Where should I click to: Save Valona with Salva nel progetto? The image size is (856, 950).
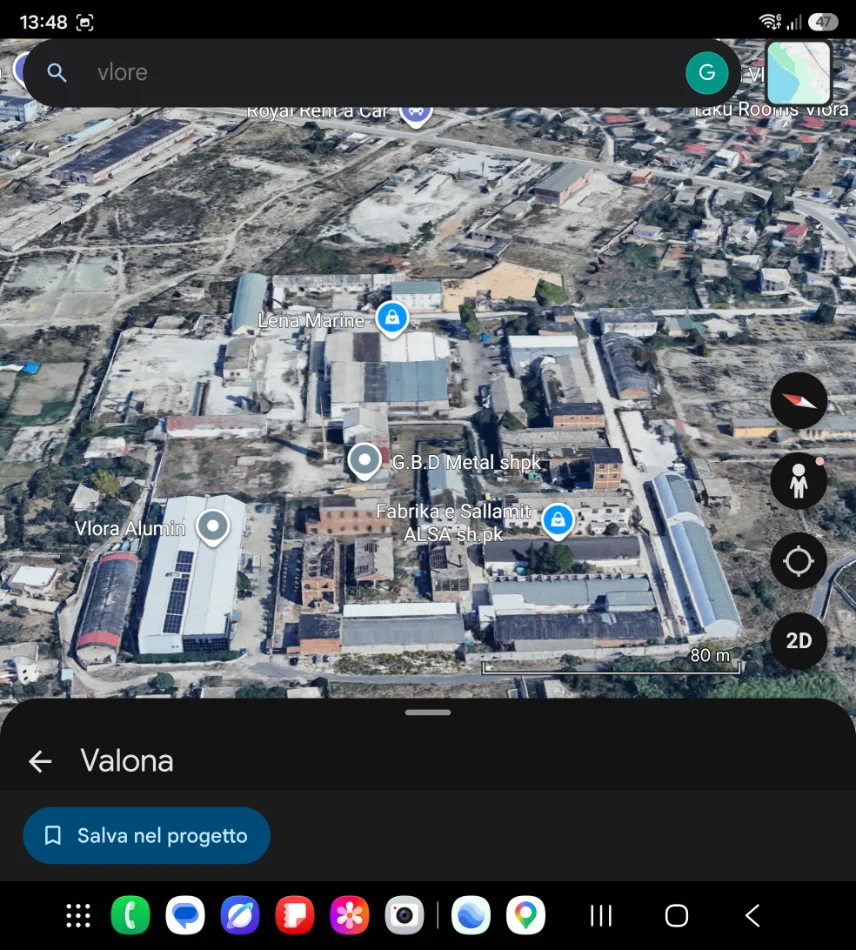point(147,835)
